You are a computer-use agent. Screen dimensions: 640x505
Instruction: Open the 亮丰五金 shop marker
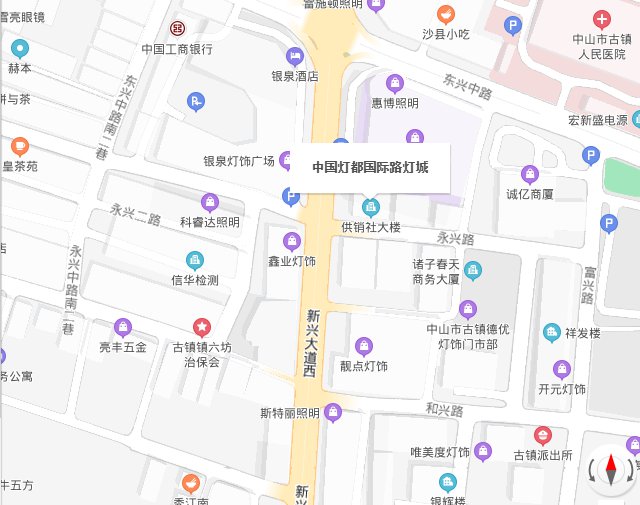point(123,326)
